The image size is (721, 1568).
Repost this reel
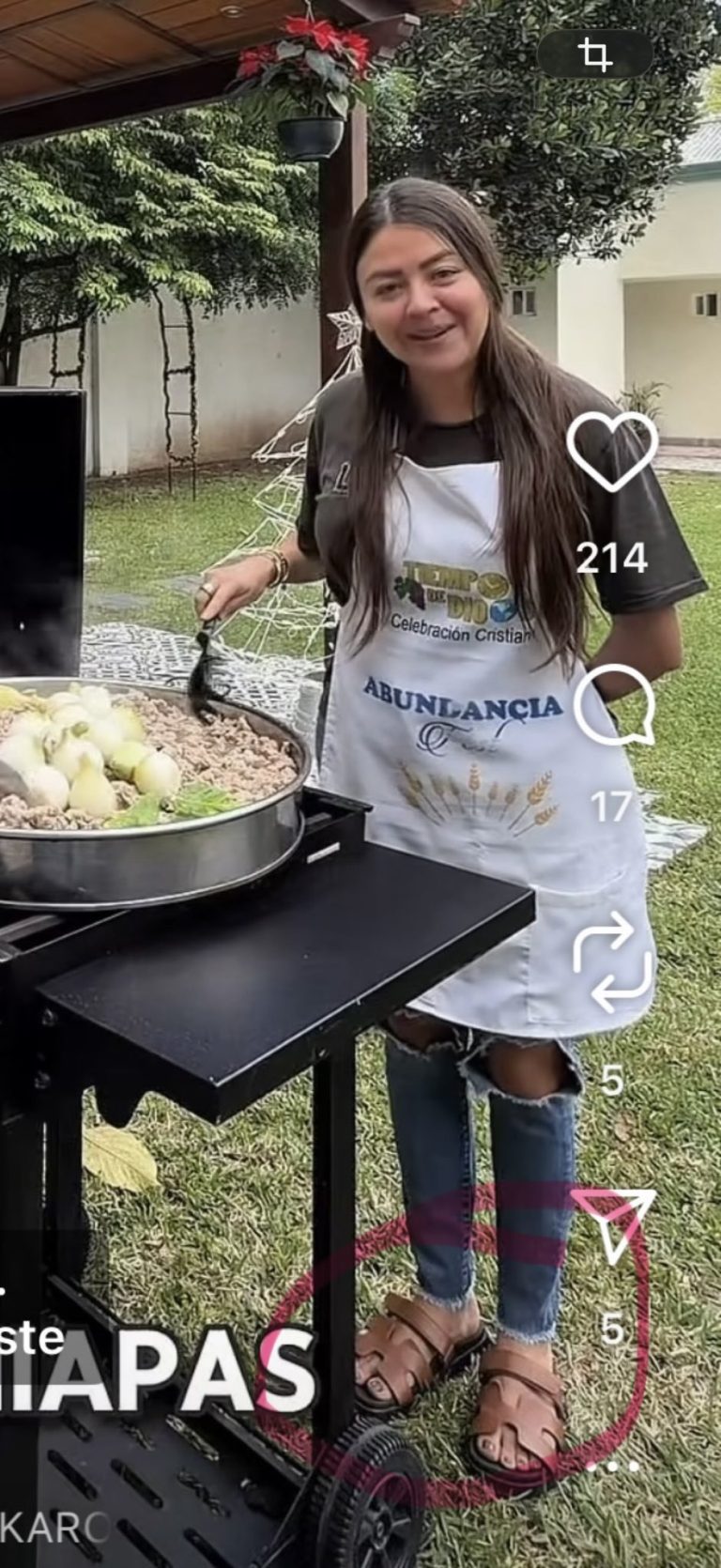(613, 962)
